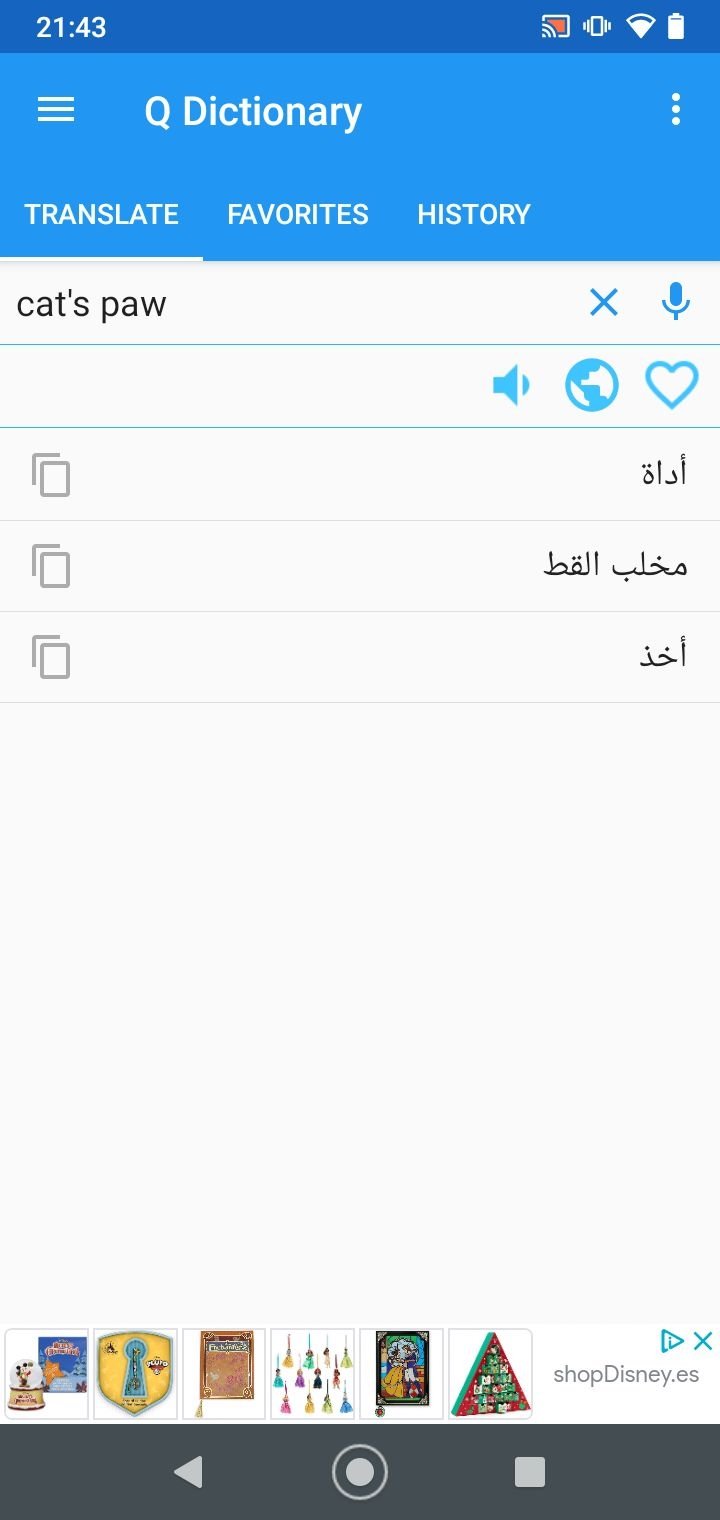Viewport: 720px width, 1520px height.
Task: Copy the translation أداة
Action: coord(51,475)
